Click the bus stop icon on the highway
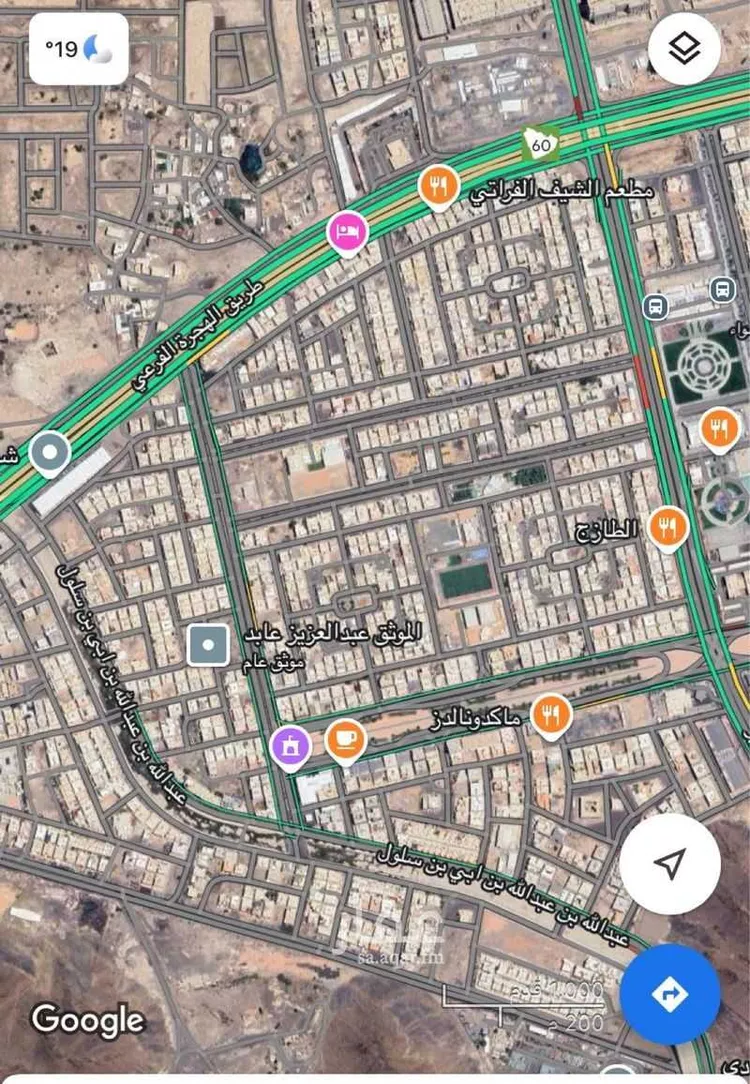 (655, 305)
